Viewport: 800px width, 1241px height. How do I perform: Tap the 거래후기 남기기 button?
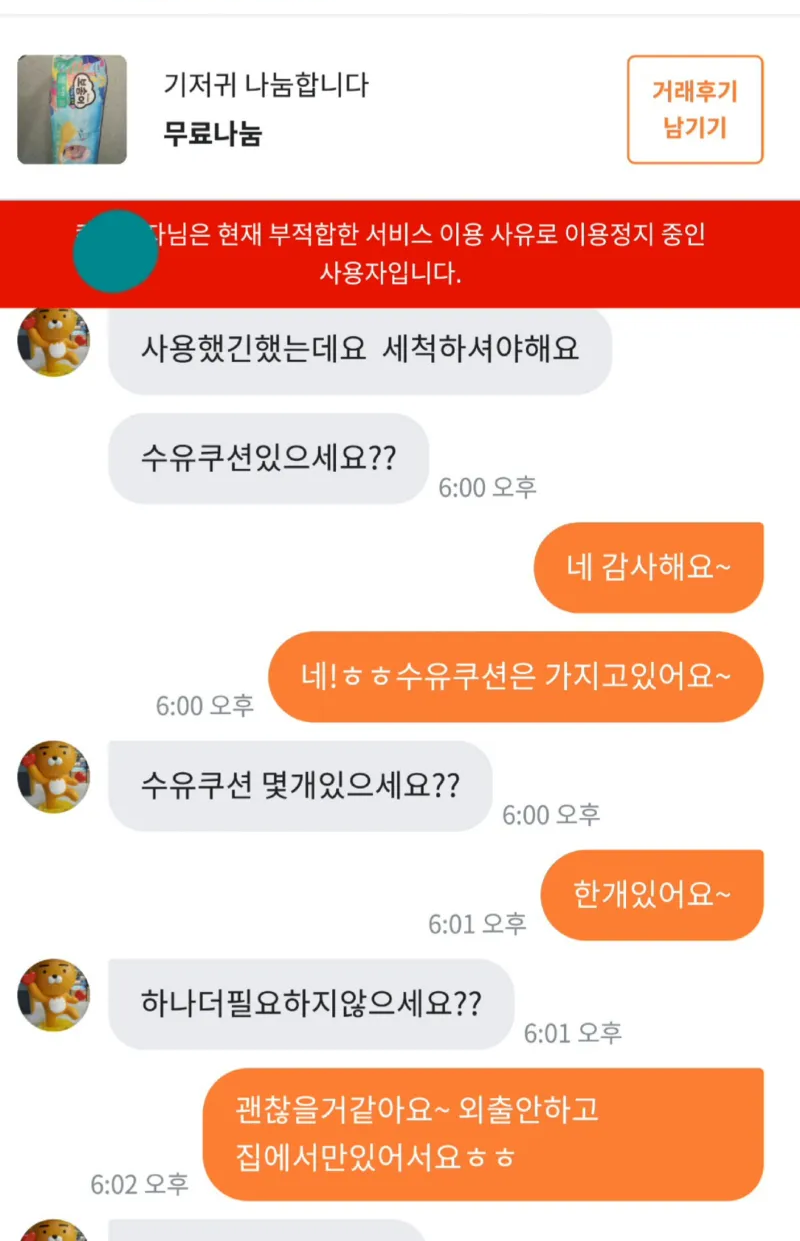pos(694,110)
